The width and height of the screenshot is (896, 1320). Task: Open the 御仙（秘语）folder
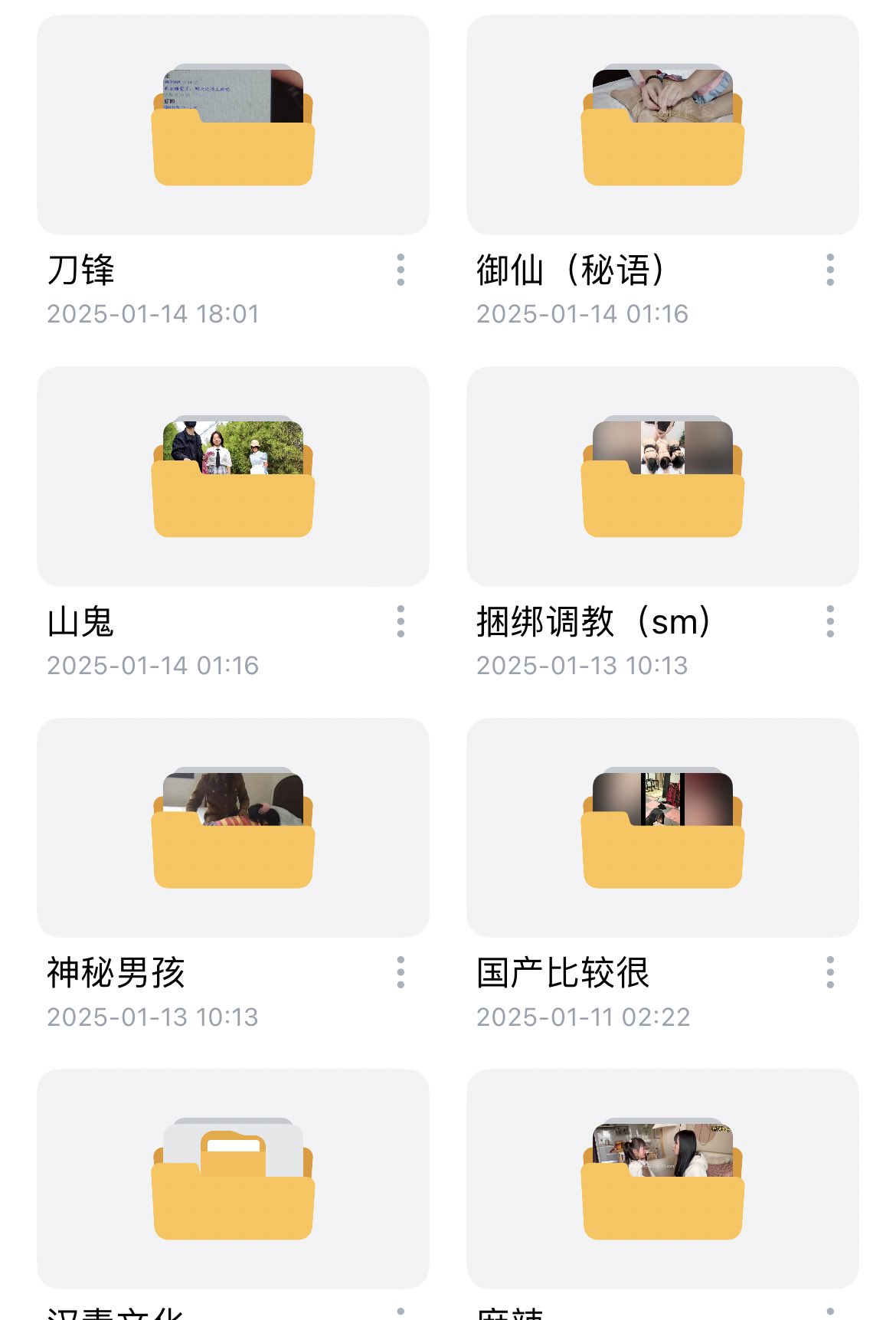click(x=662, y=126)
